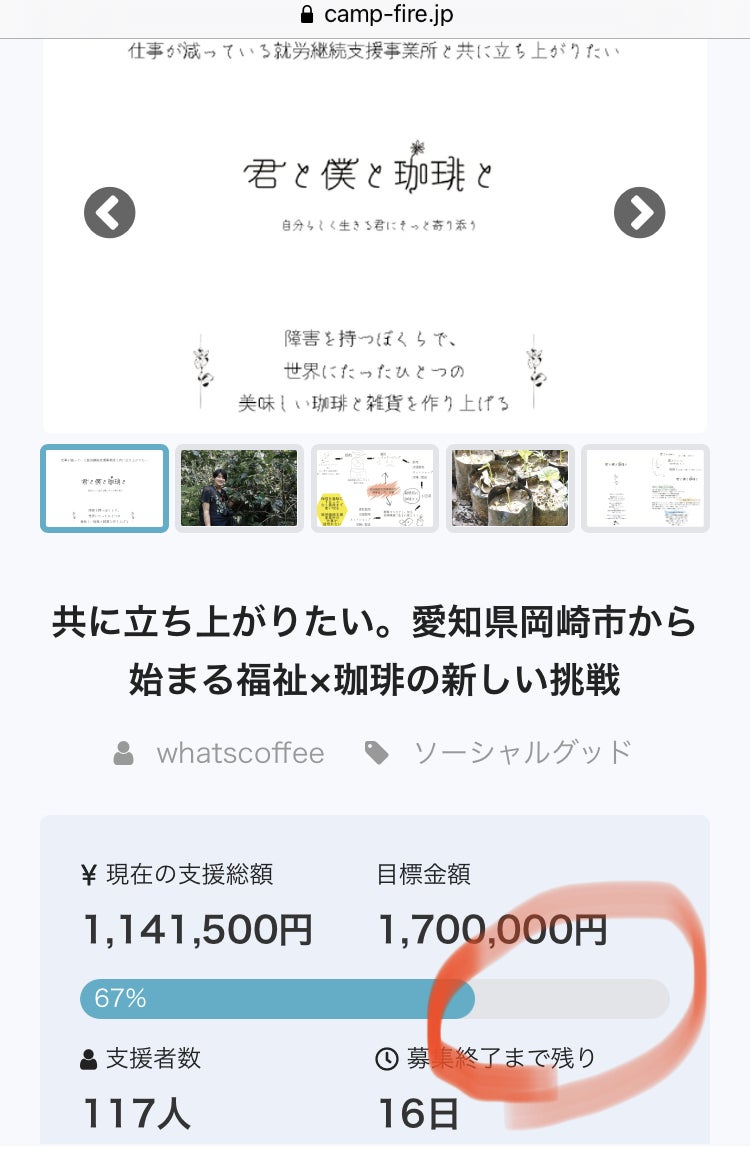750x1151 pixels.
Task: Tap the camp-fire.jp address bar
Action: click(x=376, y=16)
